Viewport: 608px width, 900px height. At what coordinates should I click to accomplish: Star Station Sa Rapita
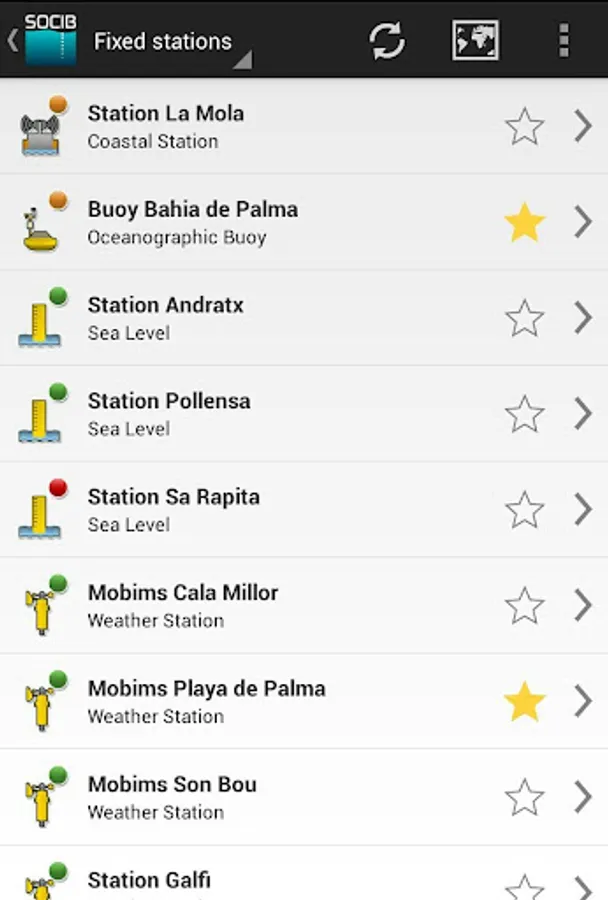click(x=524, y=511)
